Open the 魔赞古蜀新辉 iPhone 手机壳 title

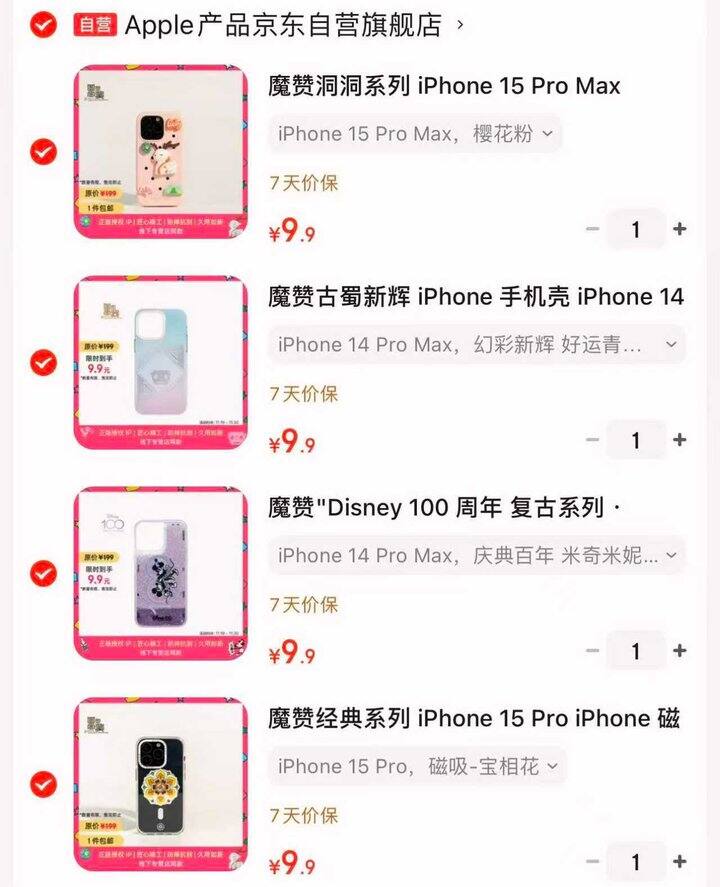click(x=475, y=297)
